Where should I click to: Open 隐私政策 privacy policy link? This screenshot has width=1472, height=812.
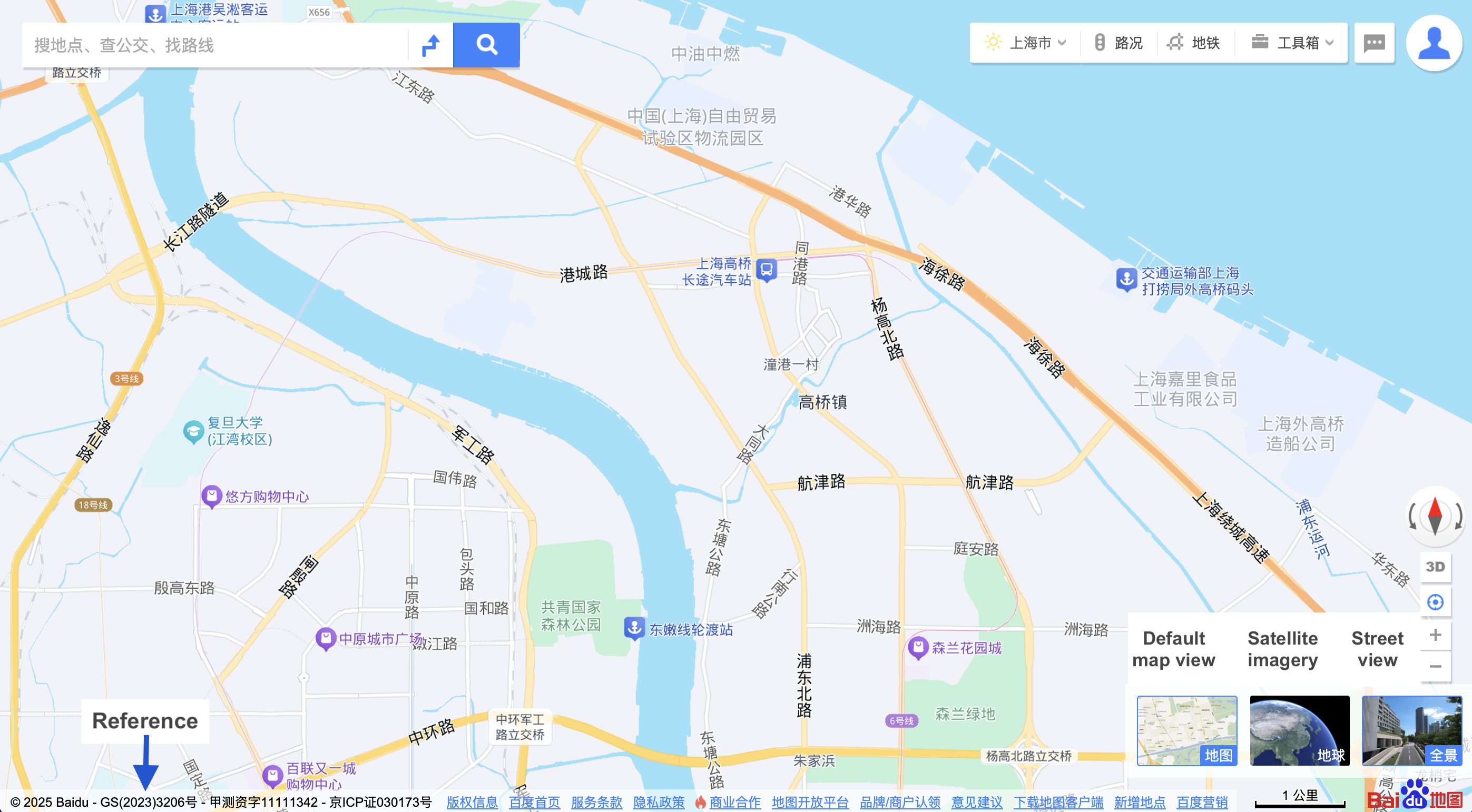coord(658,801)
